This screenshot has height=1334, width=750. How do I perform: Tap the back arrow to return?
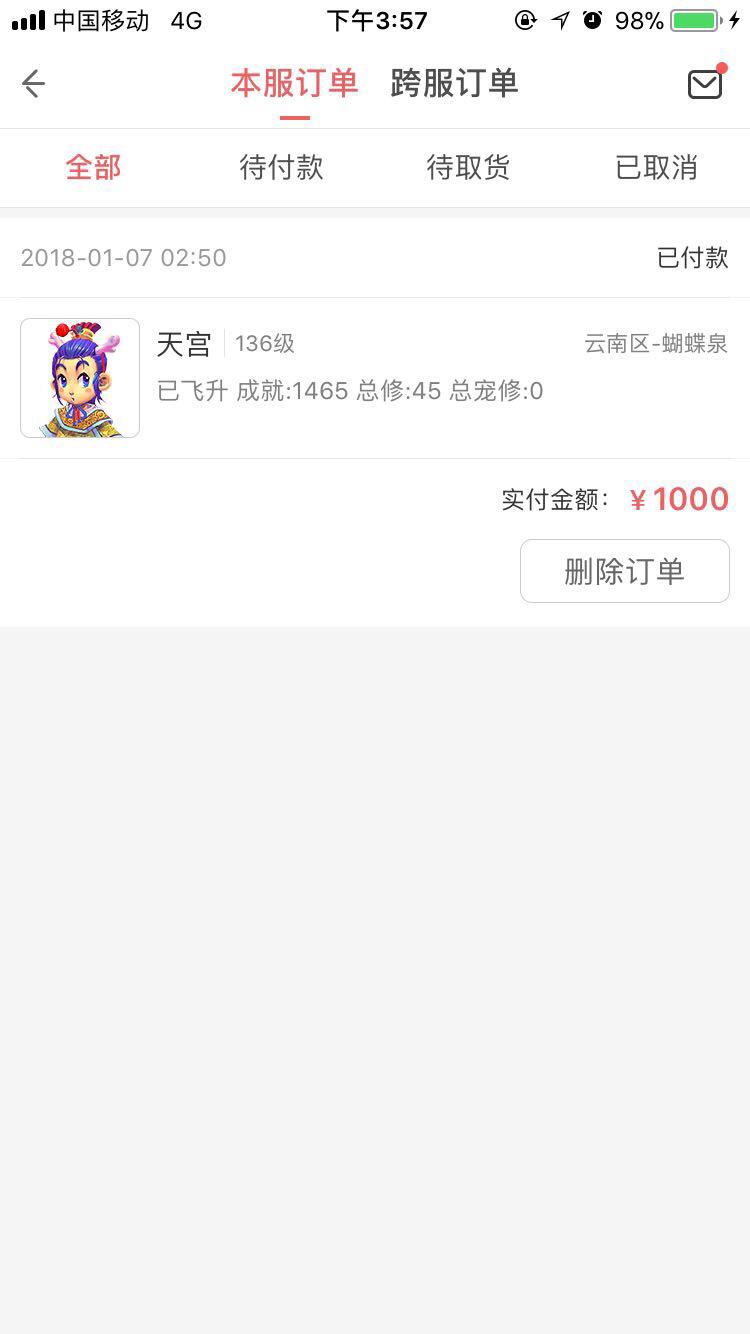[x=33, y=83]
